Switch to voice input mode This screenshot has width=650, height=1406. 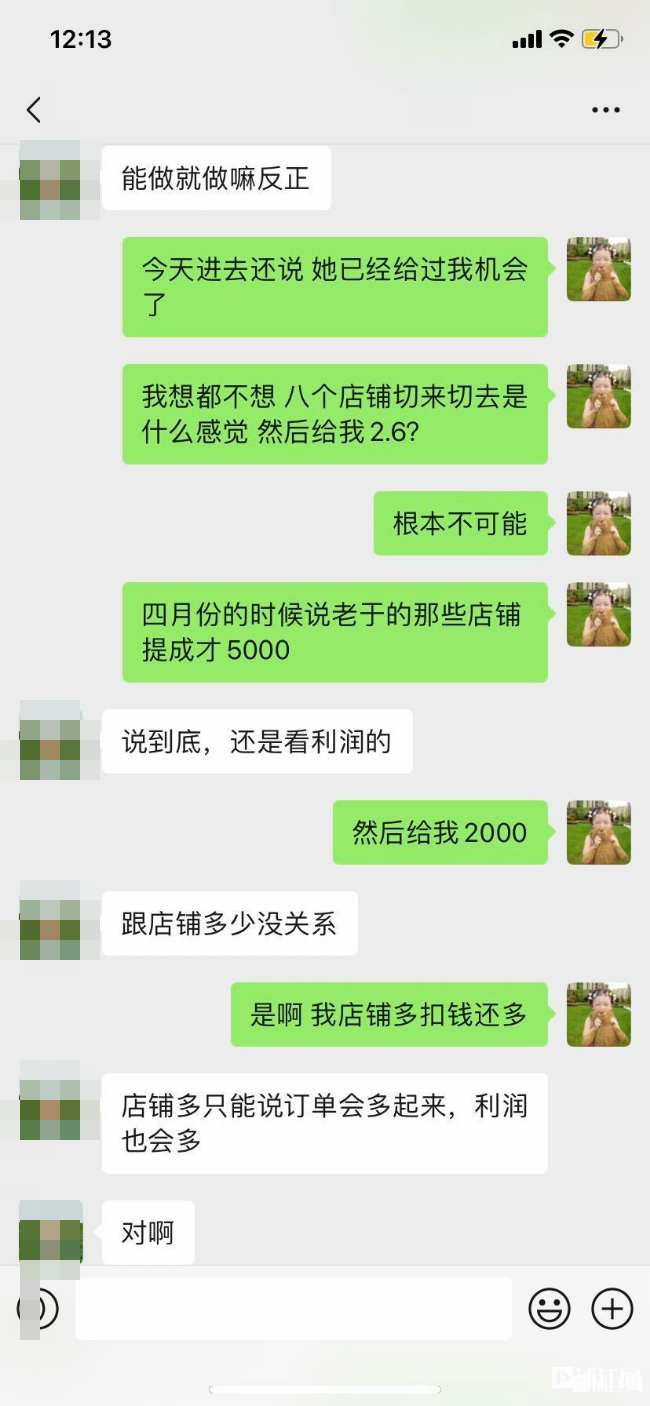tap(38, 1308)
